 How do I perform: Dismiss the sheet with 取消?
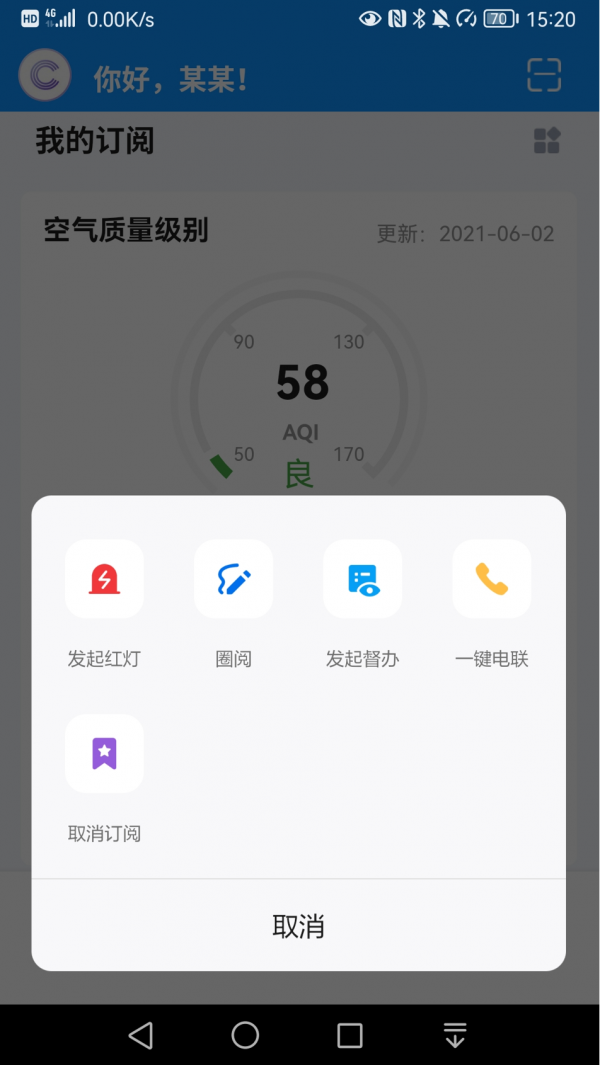point(298,926)
